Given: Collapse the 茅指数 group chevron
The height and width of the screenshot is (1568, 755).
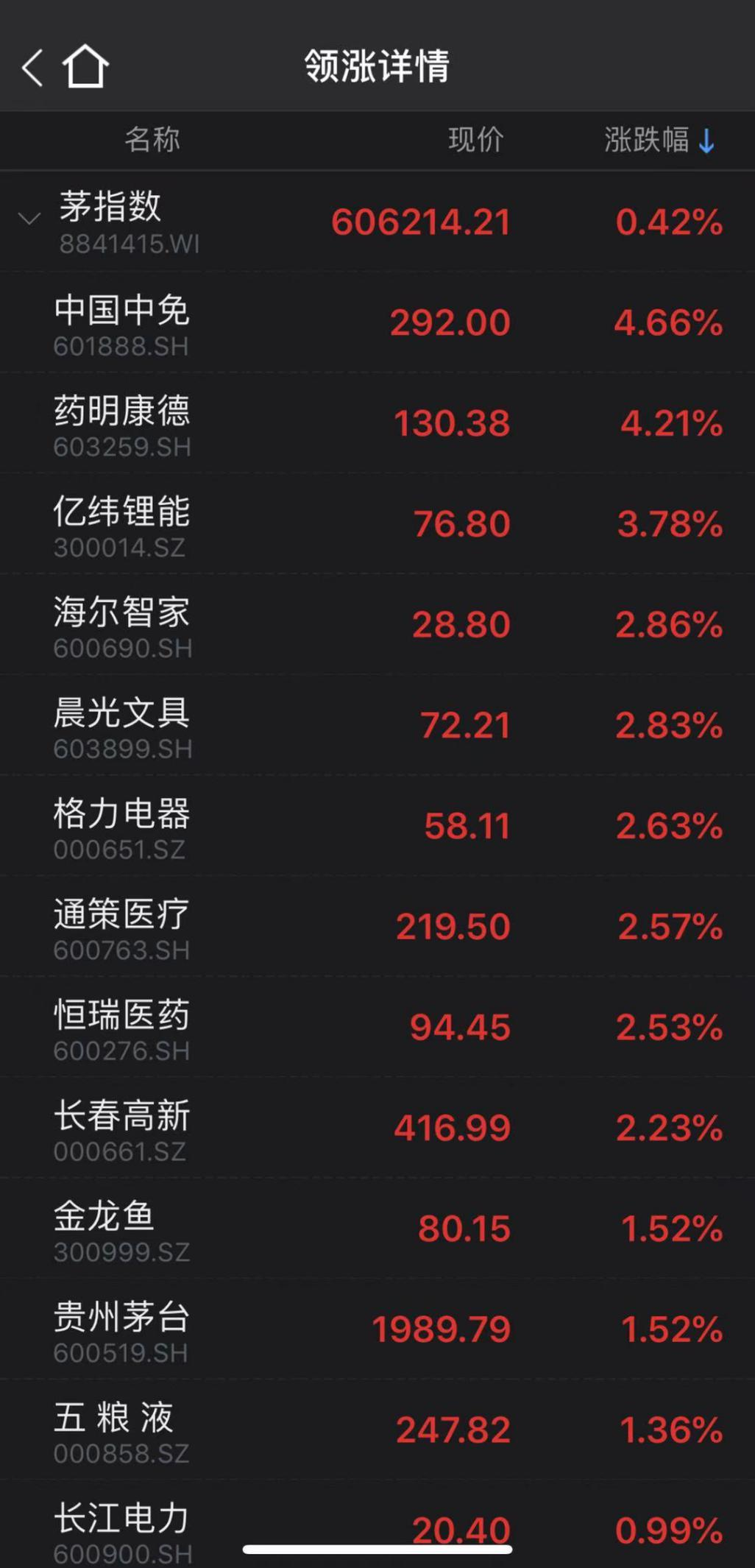Looking at the screenshot, I should (29, 219).
